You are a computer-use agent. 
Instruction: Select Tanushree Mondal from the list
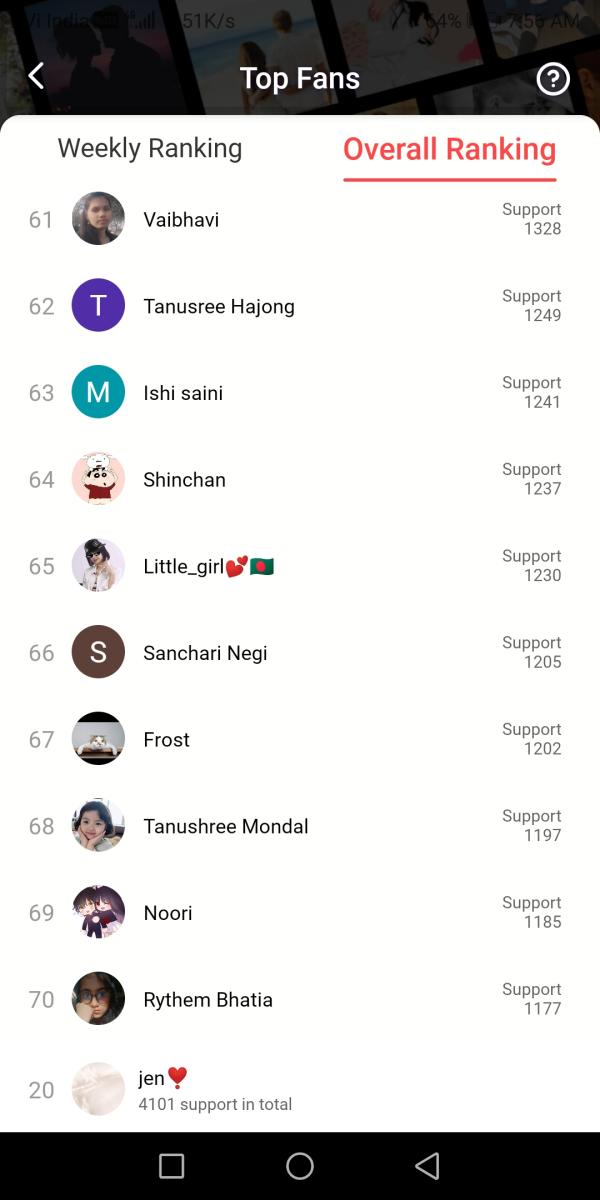coord(225,826)
